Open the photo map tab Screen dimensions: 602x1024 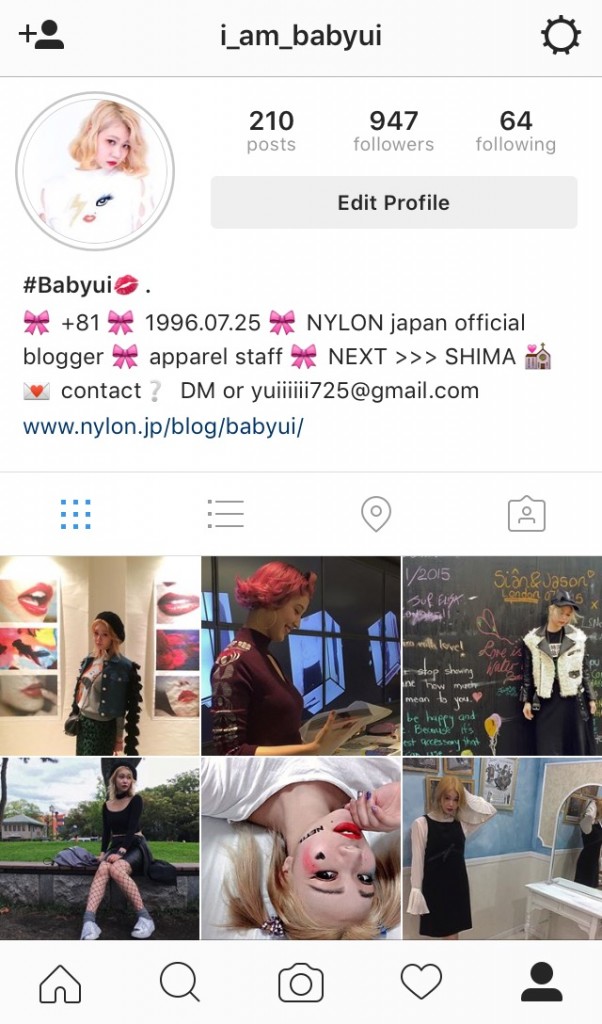point(375,514)
